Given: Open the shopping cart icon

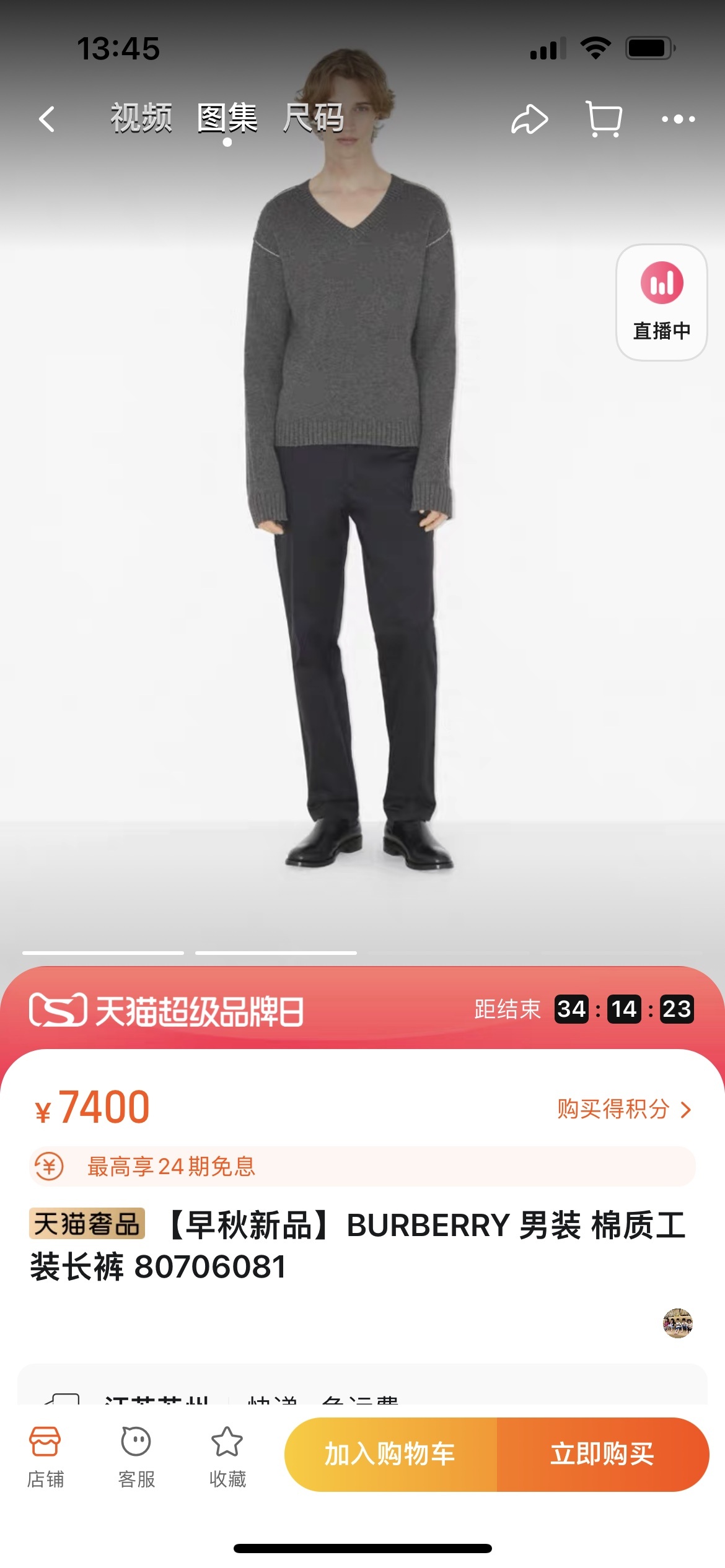Looking at the screenshot, I should pos(604,119).
